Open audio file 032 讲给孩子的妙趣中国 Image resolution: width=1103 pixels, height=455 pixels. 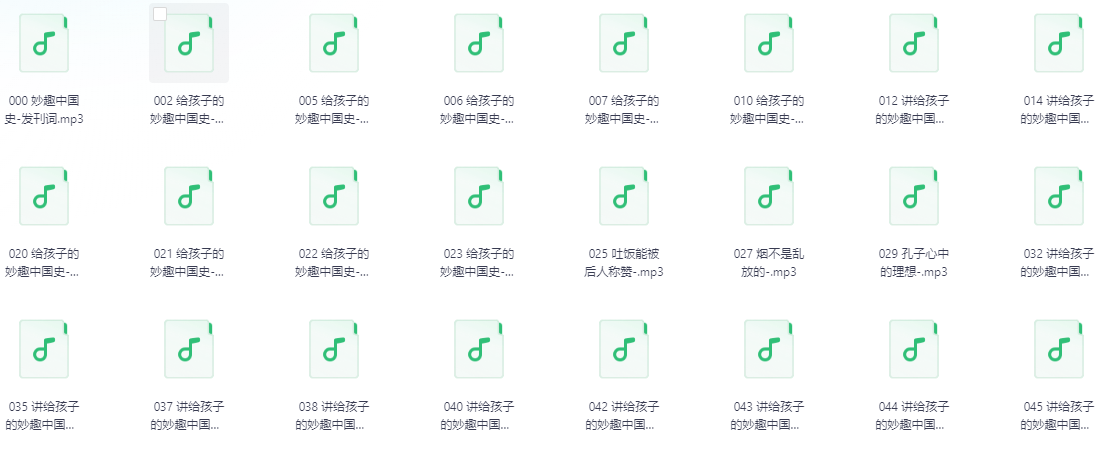click(x=1059, y=196)
